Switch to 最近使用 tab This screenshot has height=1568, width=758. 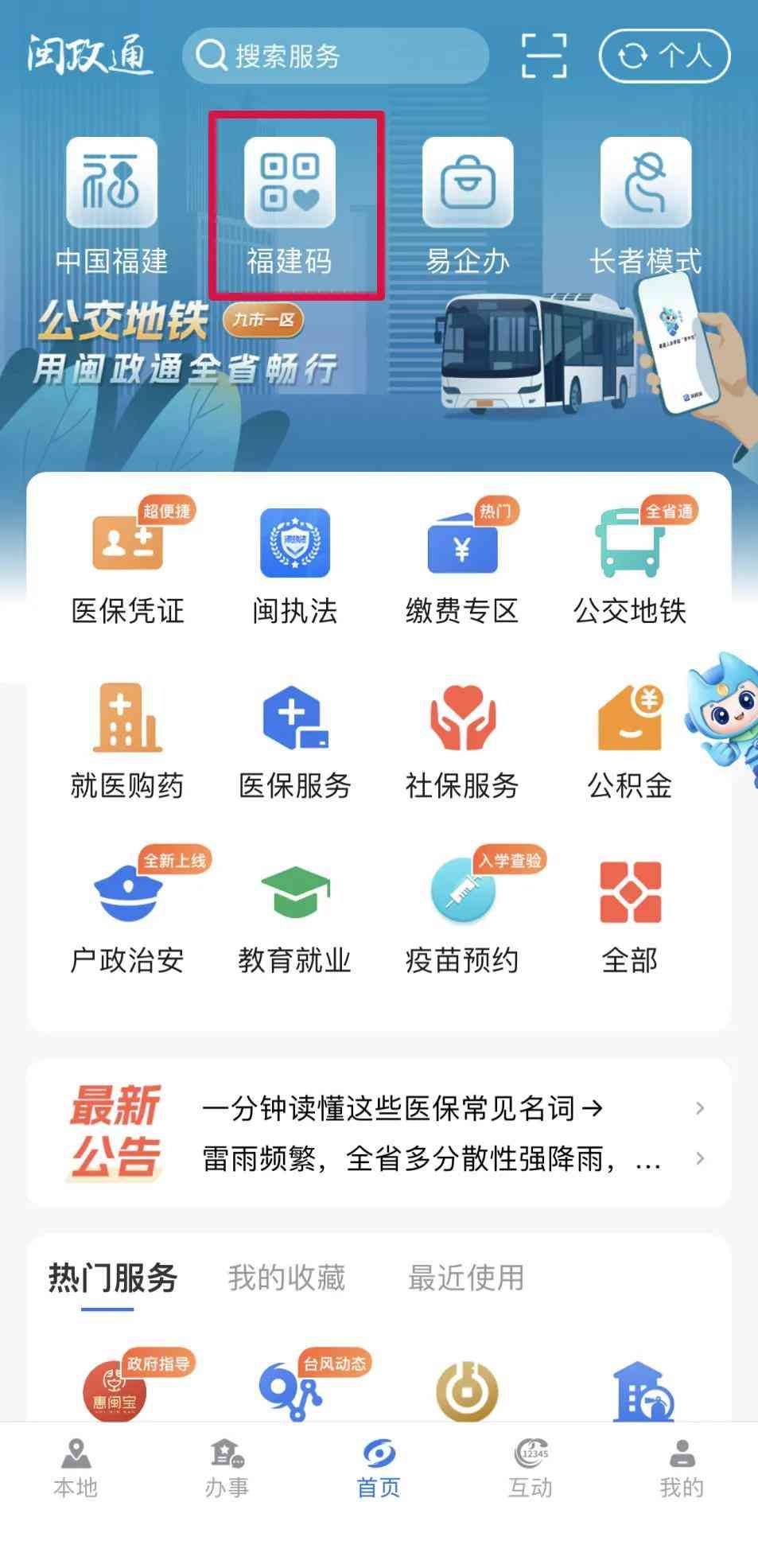pyautogui.click(x=466, y=1278)
